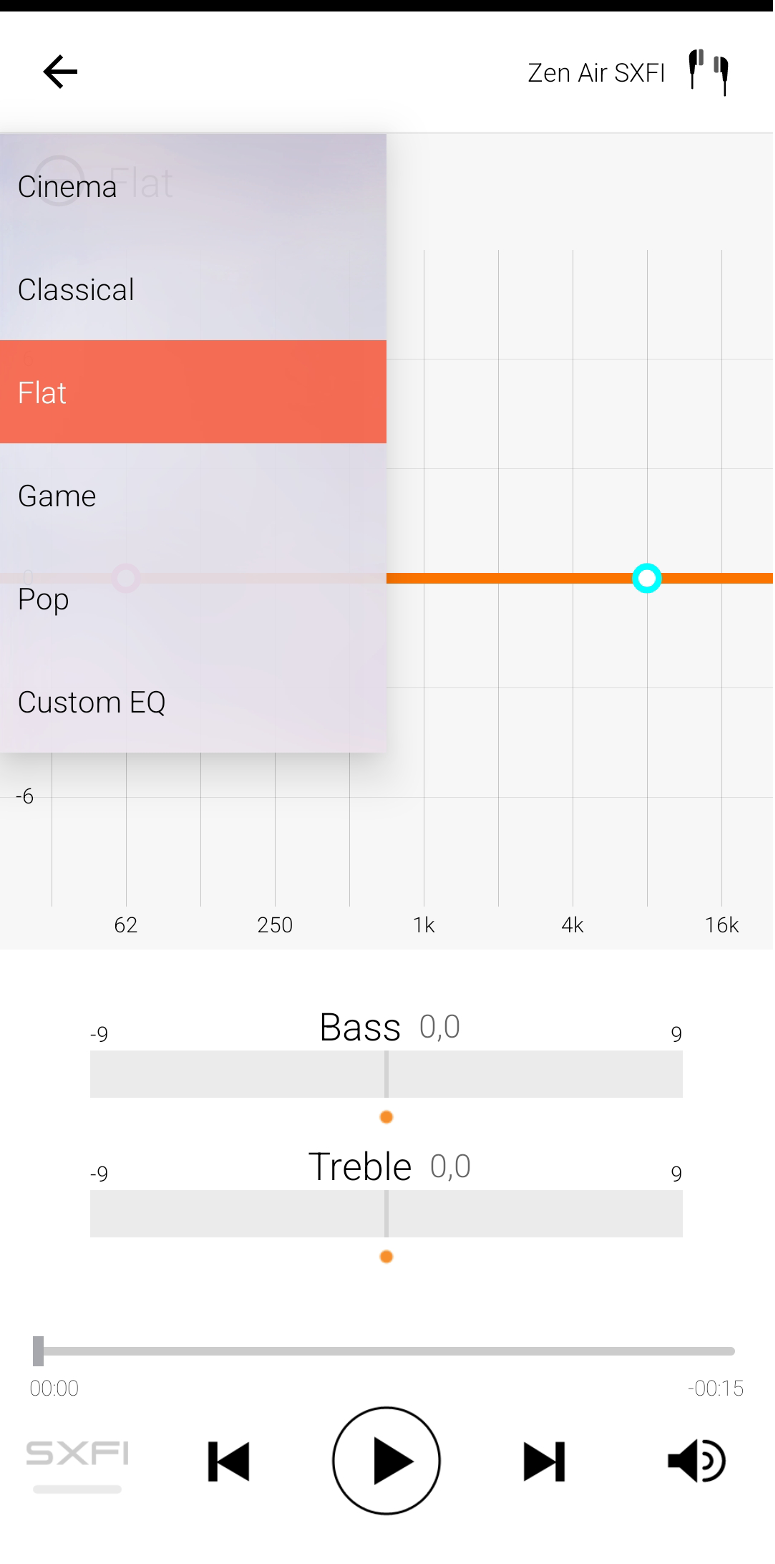
Task: Tap the Zen Air SXFI earbuds icon
Action: [x=709, y=72]
